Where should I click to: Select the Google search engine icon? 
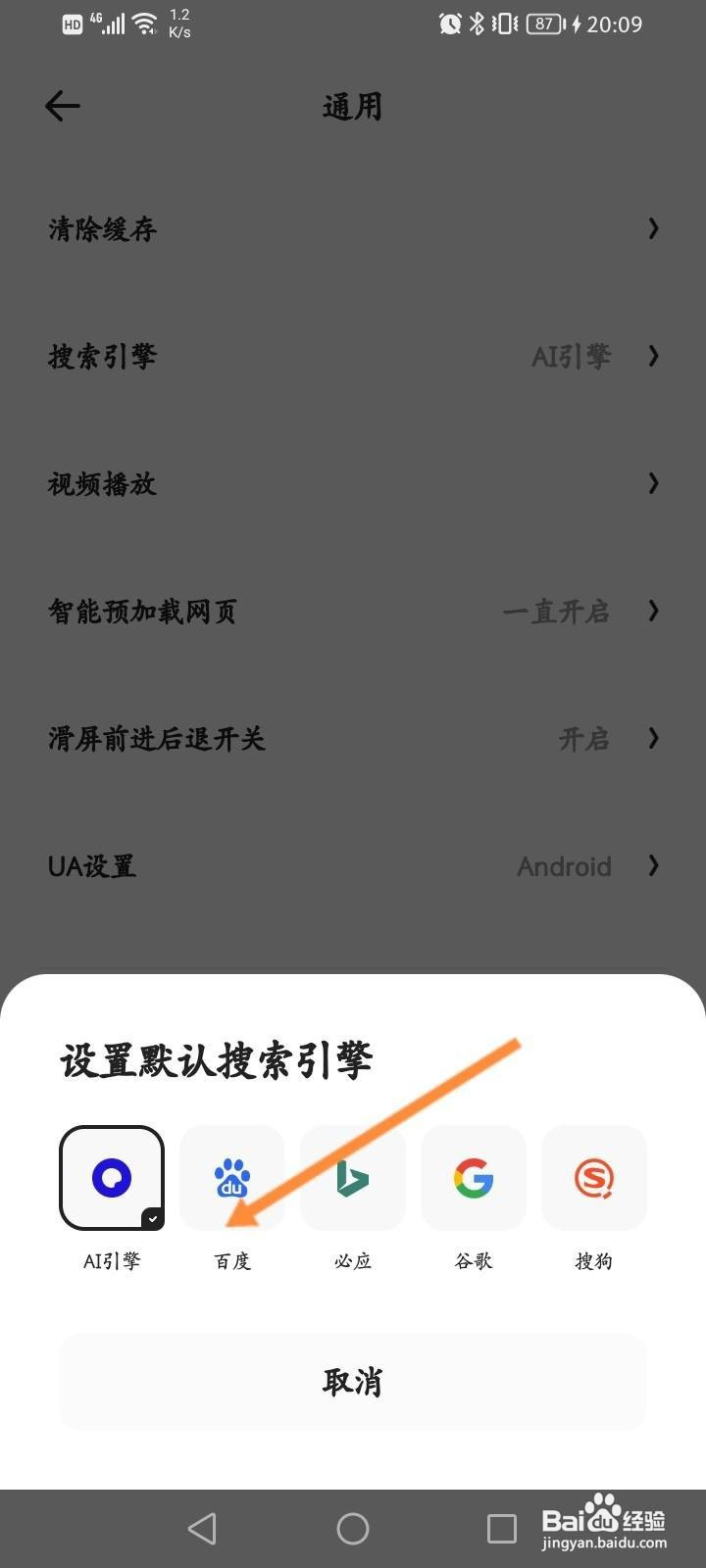(x=474, y=1178)
